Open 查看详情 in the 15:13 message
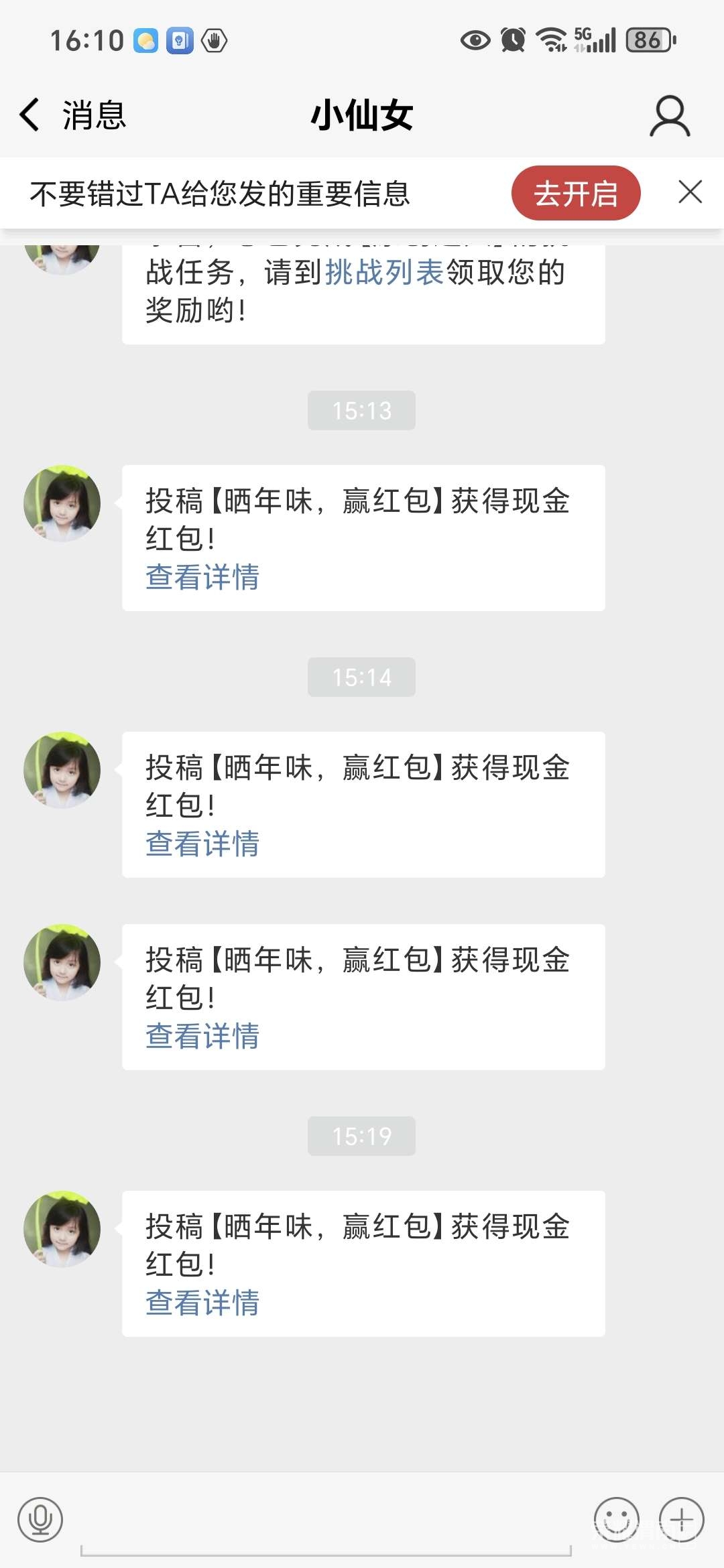This screenshot has height=1568, width=724. (x=202, y=578)
